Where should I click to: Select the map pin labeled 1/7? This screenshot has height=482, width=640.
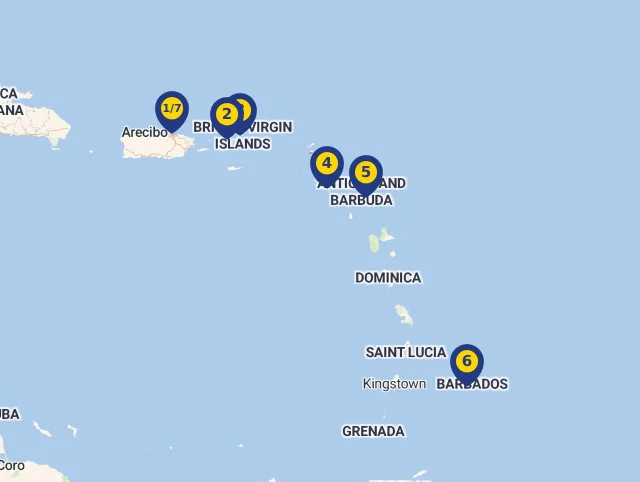pos(172,109)
